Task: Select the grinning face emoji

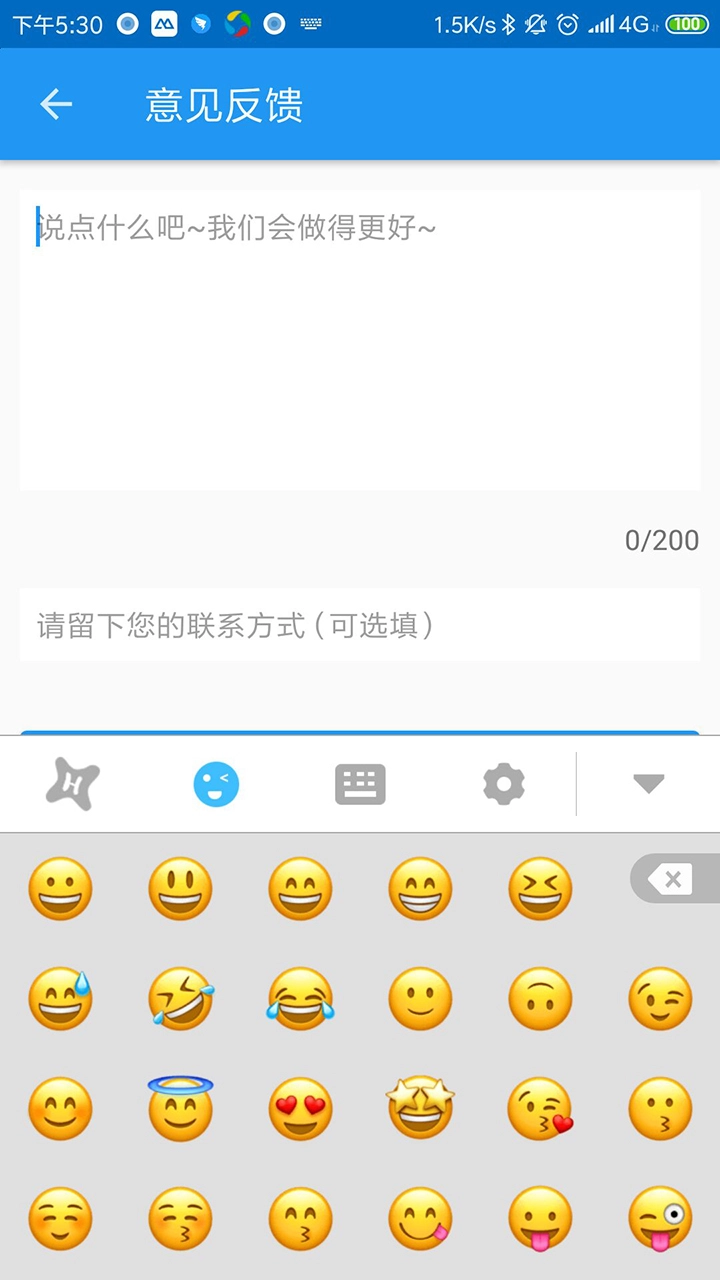Action: (60, 890)
